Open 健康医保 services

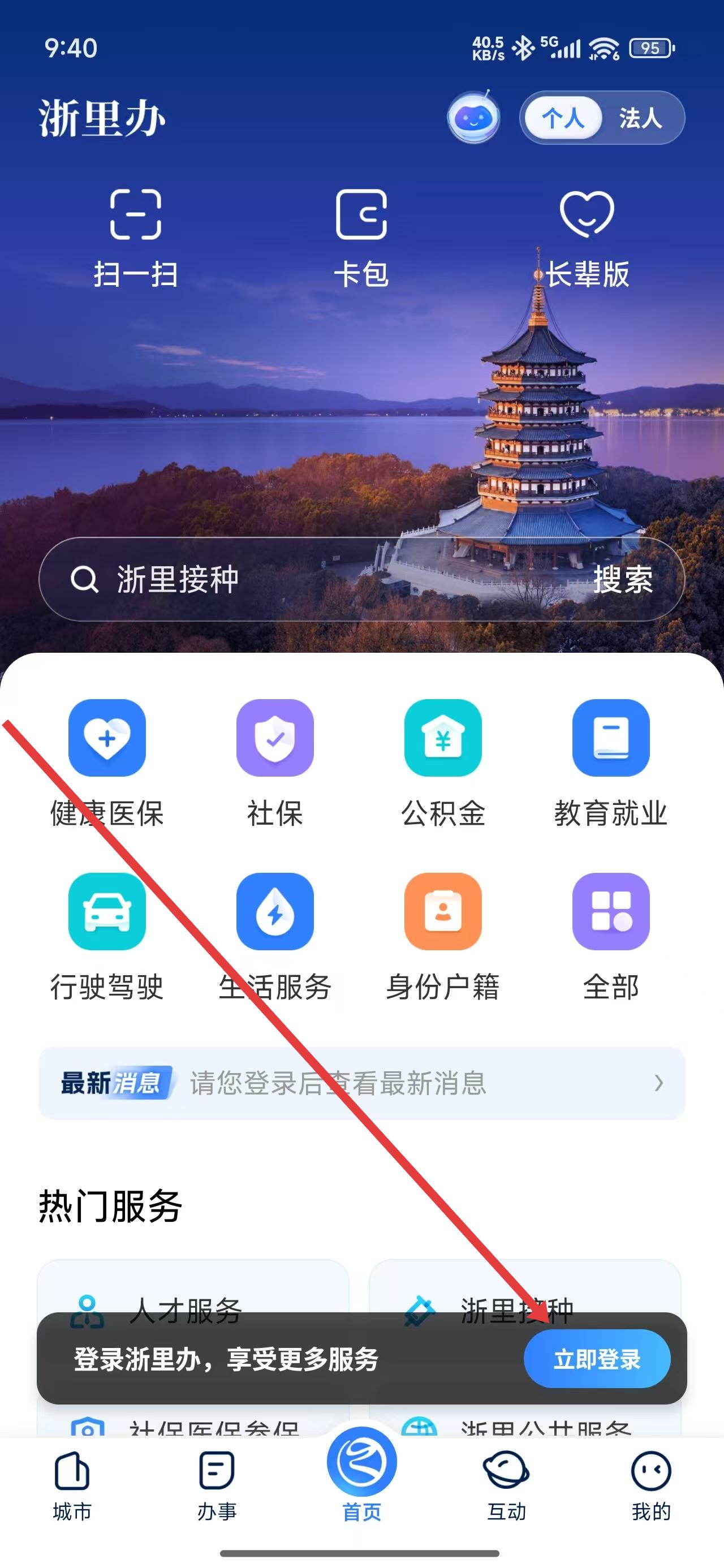coord(107,761)
